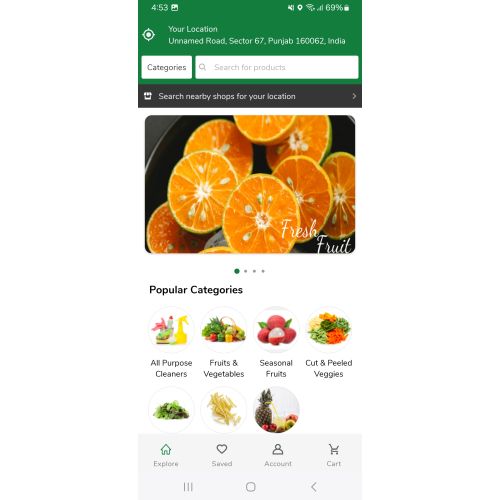Open the Categories button
This screenshot has width=500, height=500.
[167, 67]
